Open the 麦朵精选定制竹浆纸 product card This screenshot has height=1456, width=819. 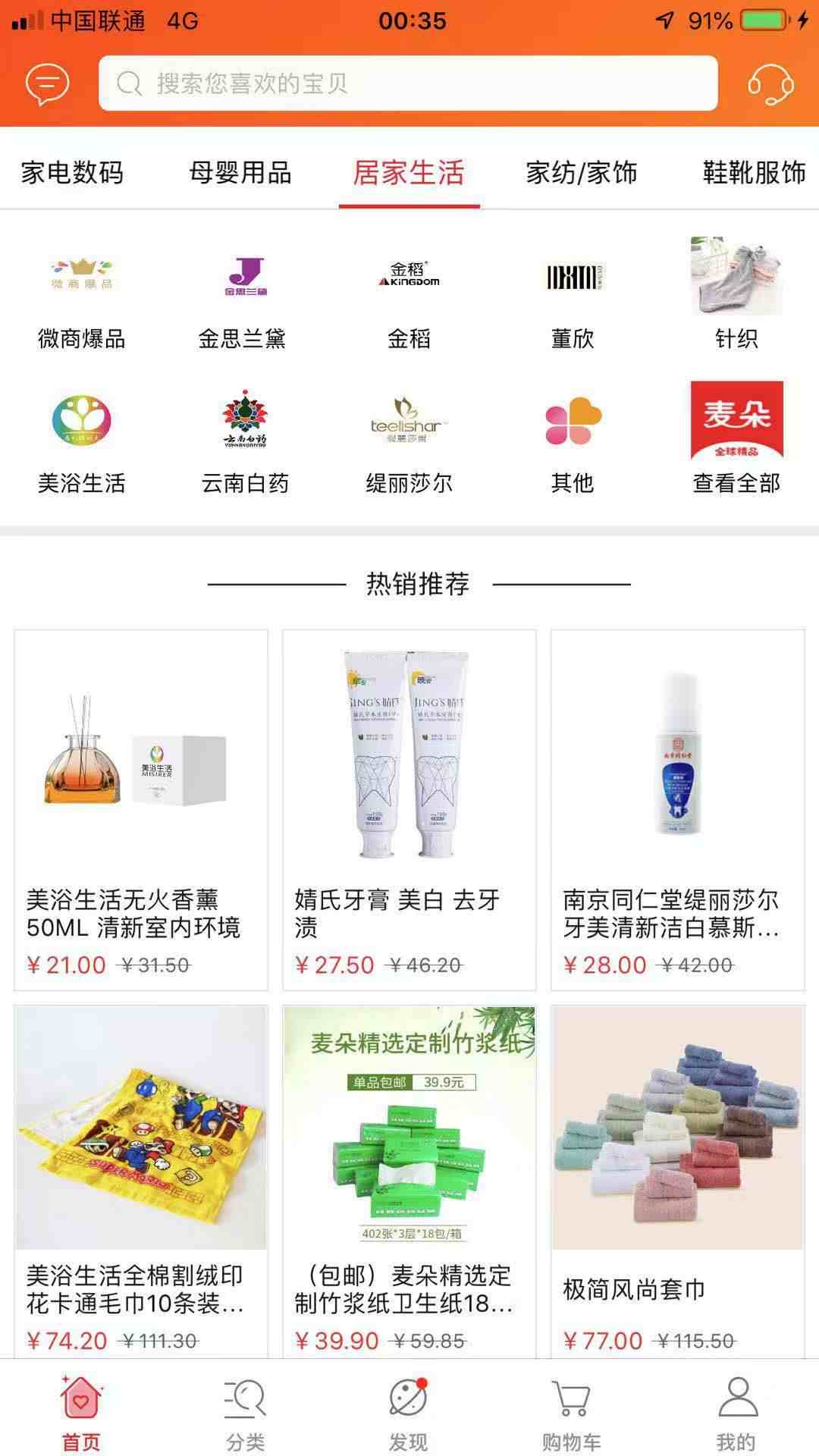pos(409,1181)
